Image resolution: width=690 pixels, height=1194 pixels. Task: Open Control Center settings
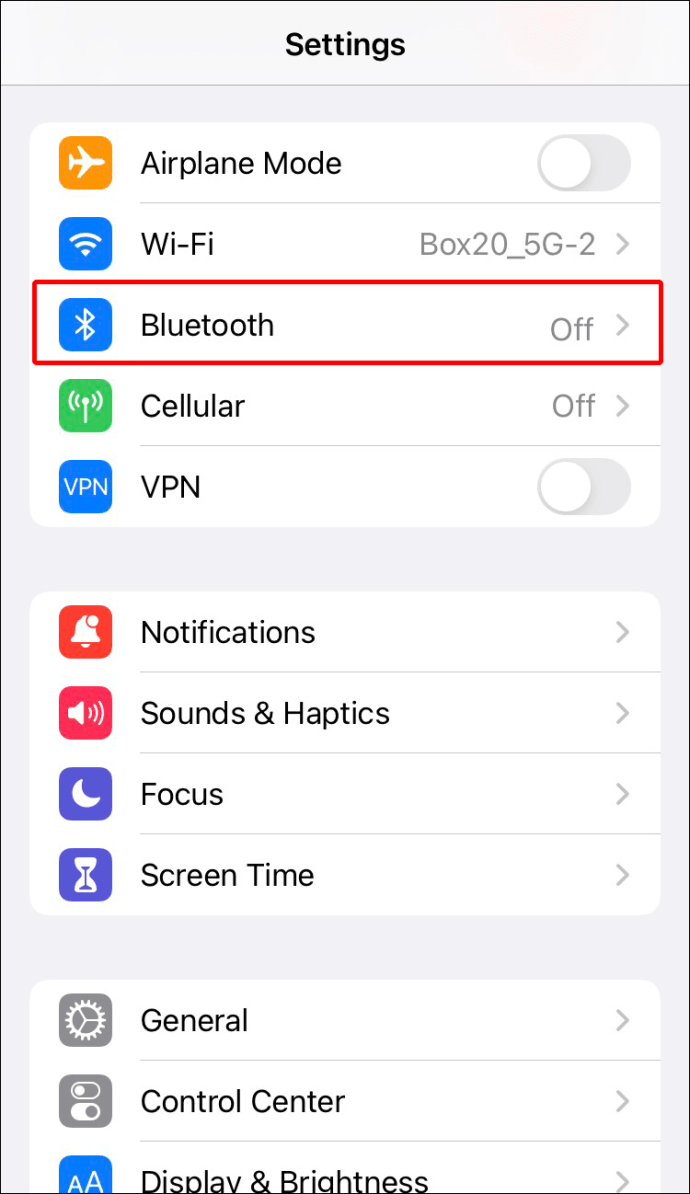(345, 1101)
